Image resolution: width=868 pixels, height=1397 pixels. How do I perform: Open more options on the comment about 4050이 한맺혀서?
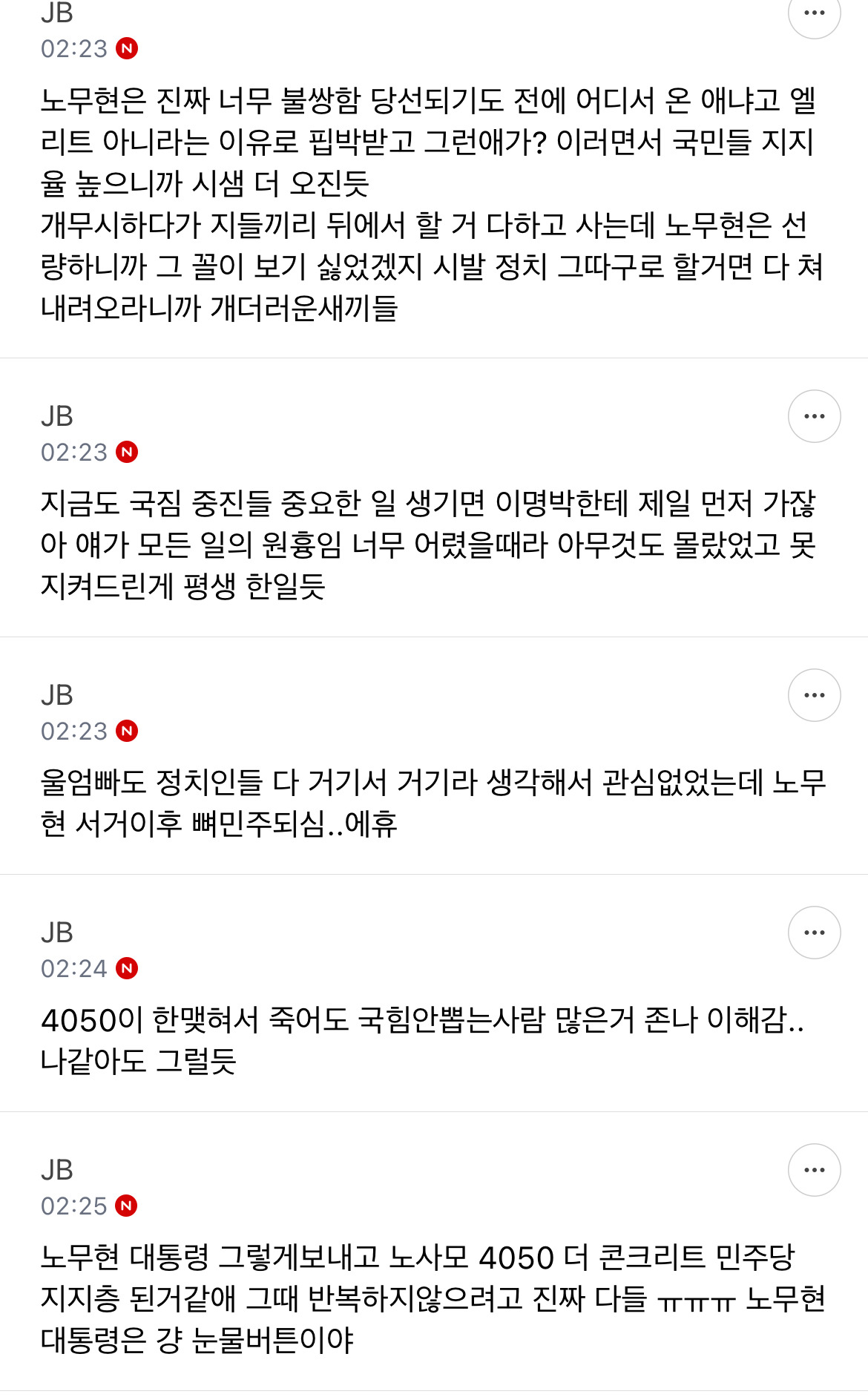pos(814,933)
